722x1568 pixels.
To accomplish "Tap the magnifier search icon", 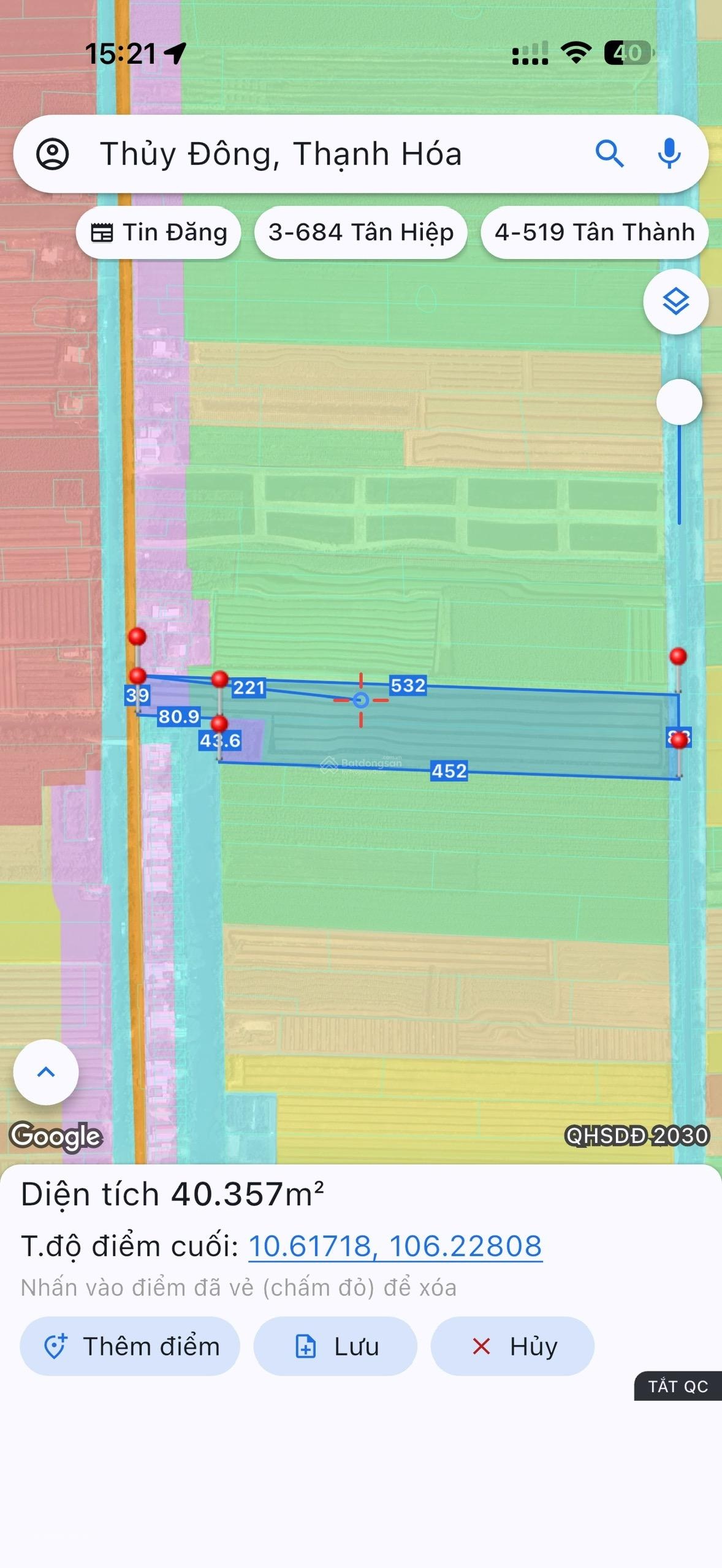I will pos(609,154).
